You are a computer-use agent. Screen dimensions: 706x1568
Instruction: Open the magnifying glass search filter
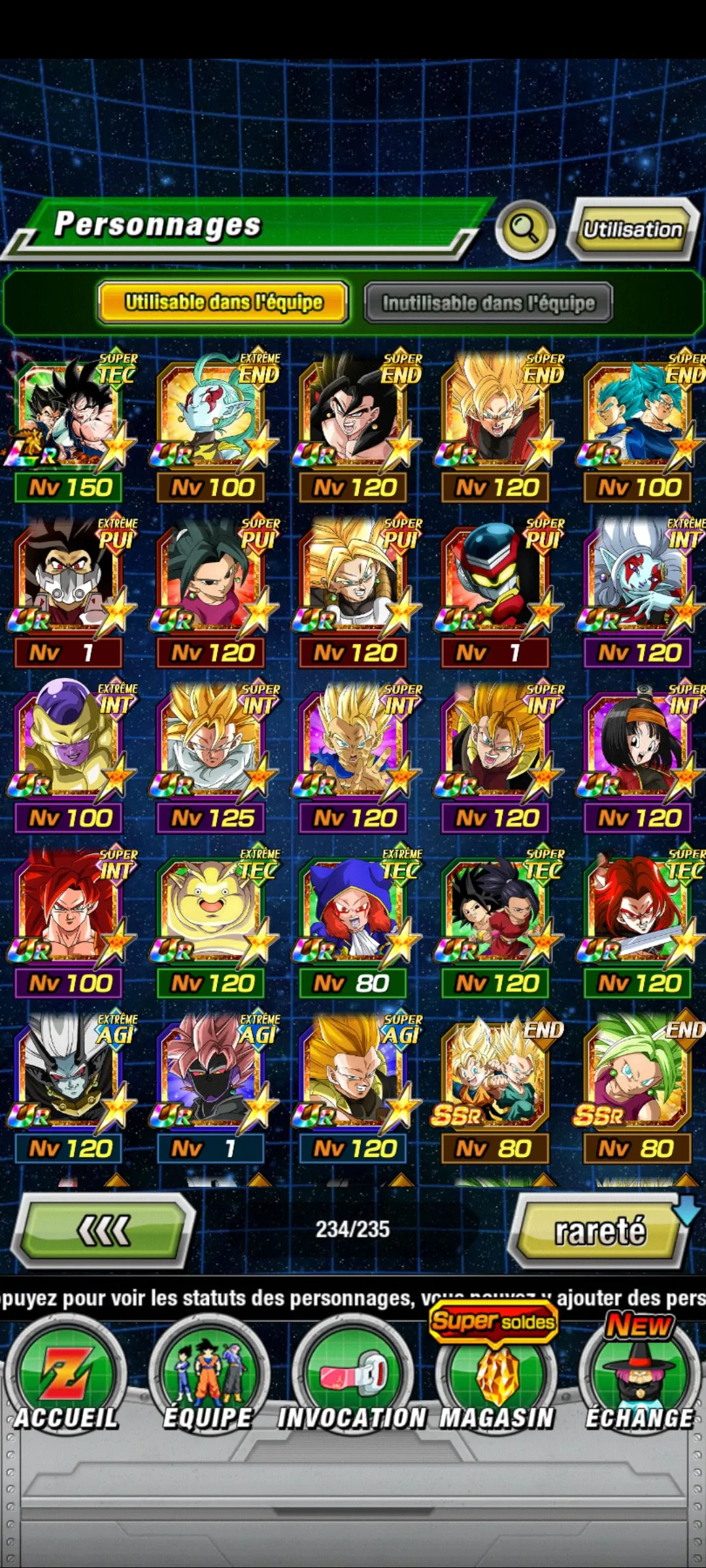pos(525,229)
